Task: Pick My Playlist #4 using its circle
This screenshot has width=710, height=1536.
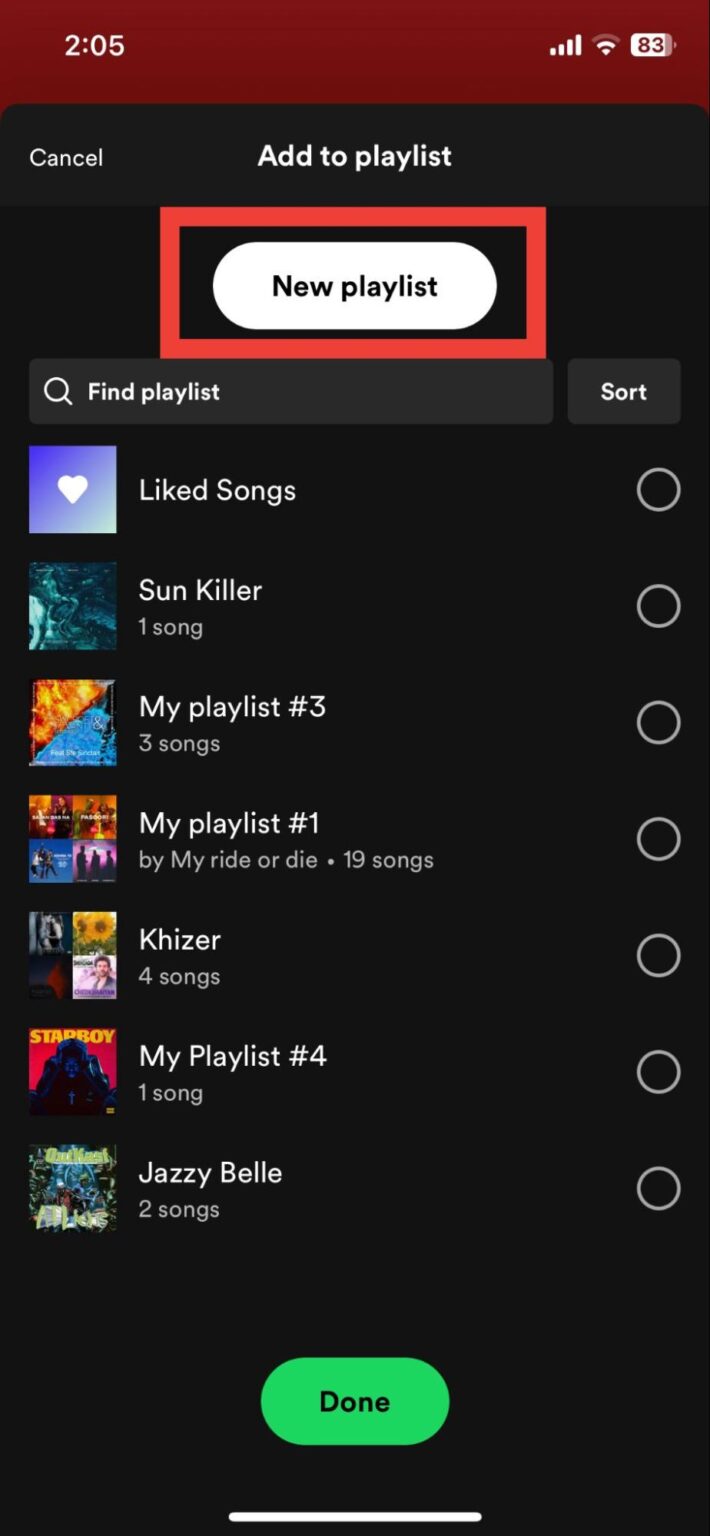Action: 658,1072
